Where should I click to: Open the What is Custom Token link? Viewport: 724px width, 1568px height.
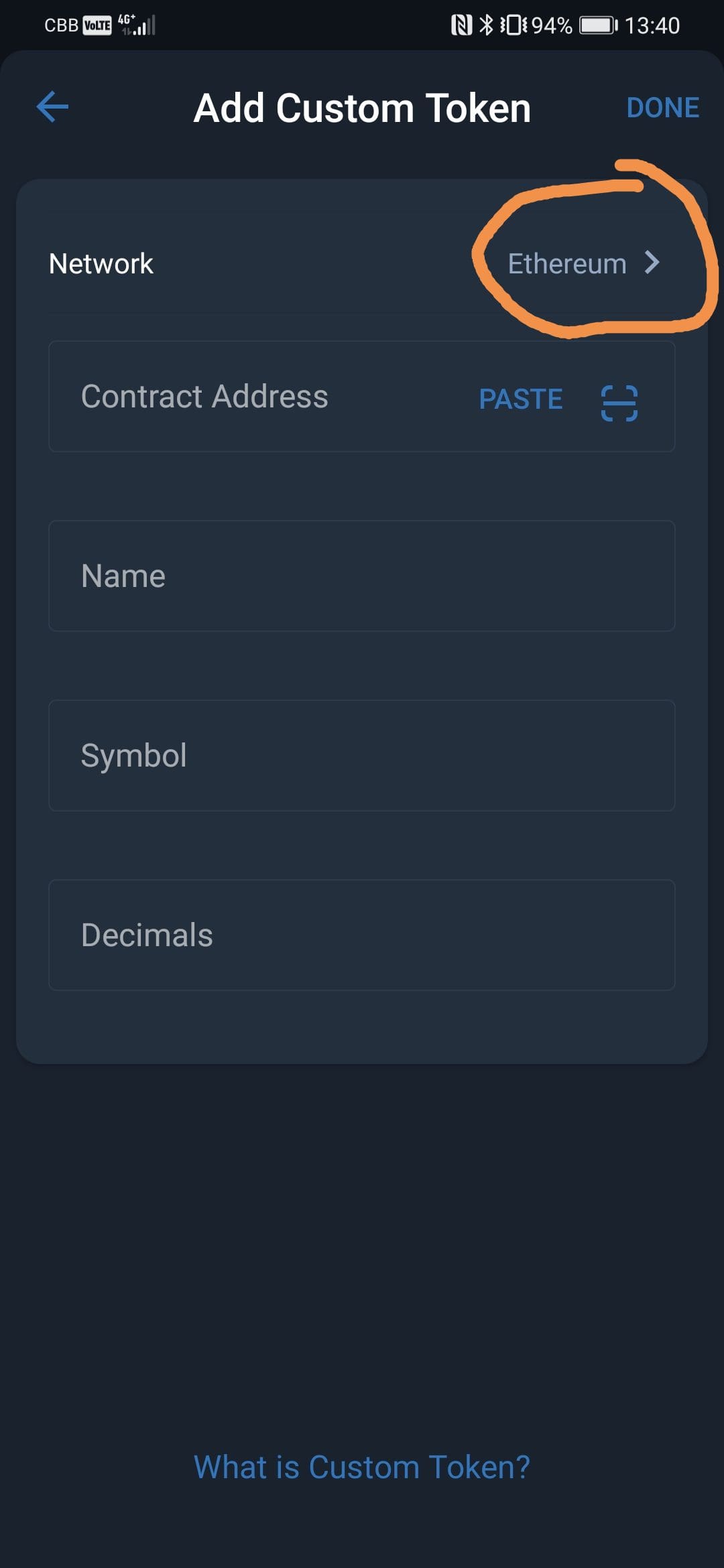point(362,1467)
